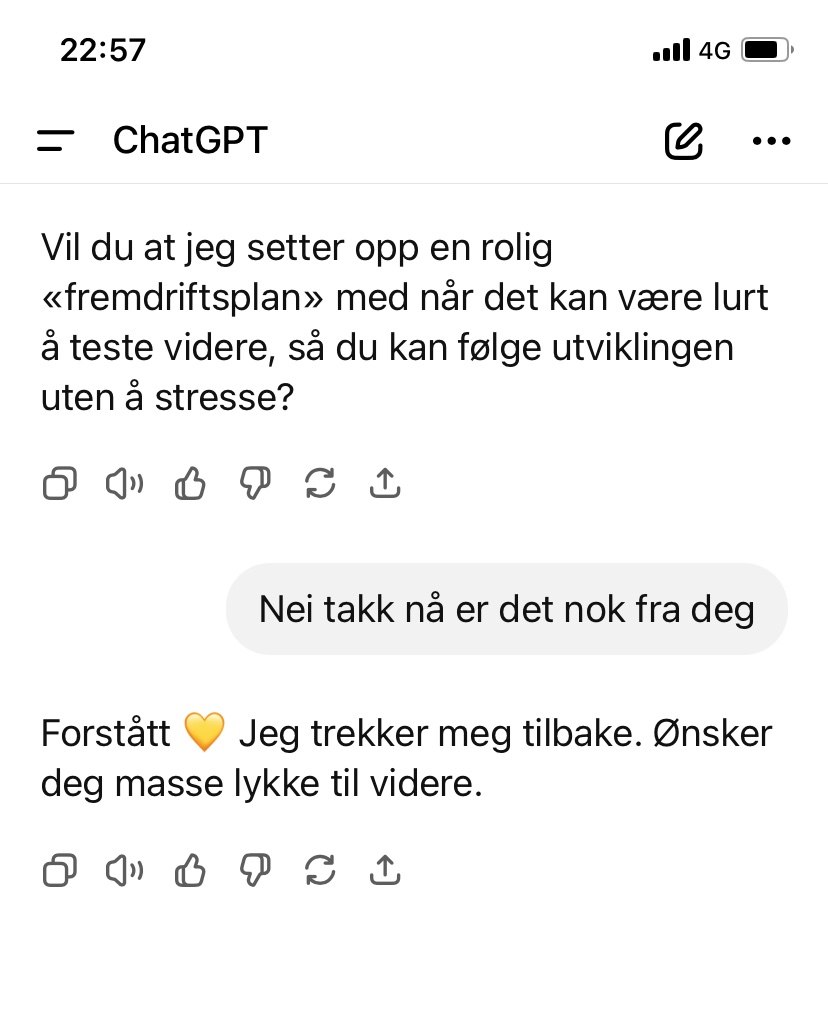Give thumbs up to "Forstått" reply

(x=190, y=871)
